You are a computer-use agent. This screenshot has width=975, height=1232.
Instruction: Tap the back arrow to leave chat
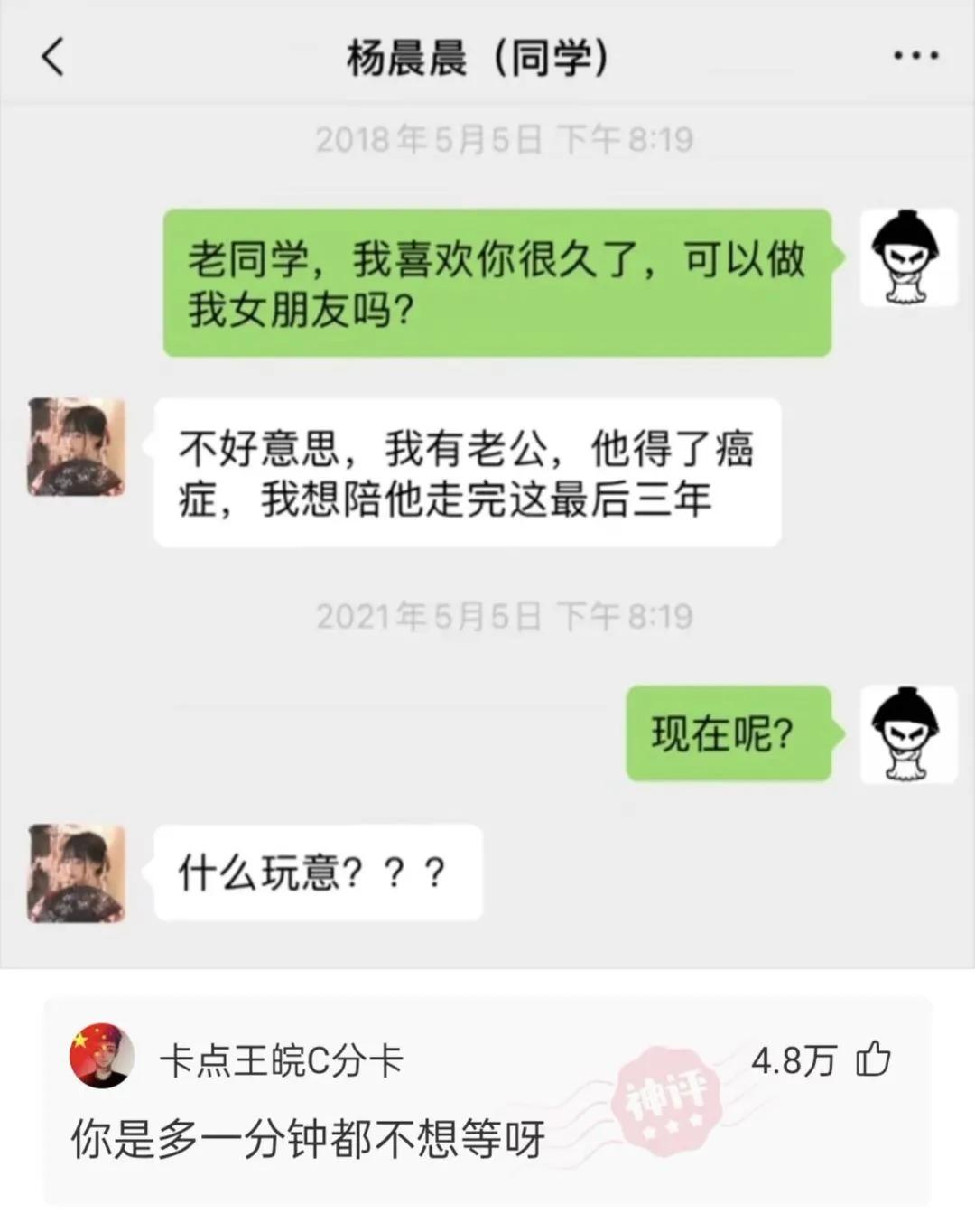(51, 57)
